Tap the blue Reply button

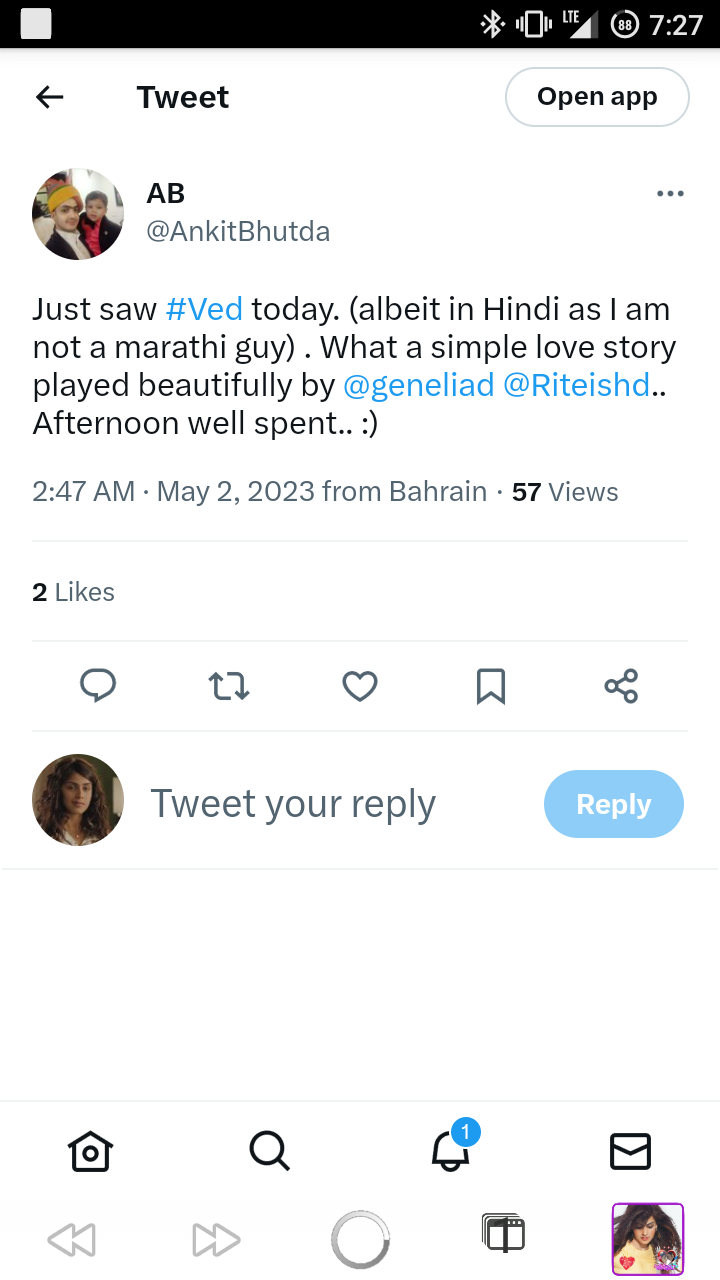click(614, 804)
